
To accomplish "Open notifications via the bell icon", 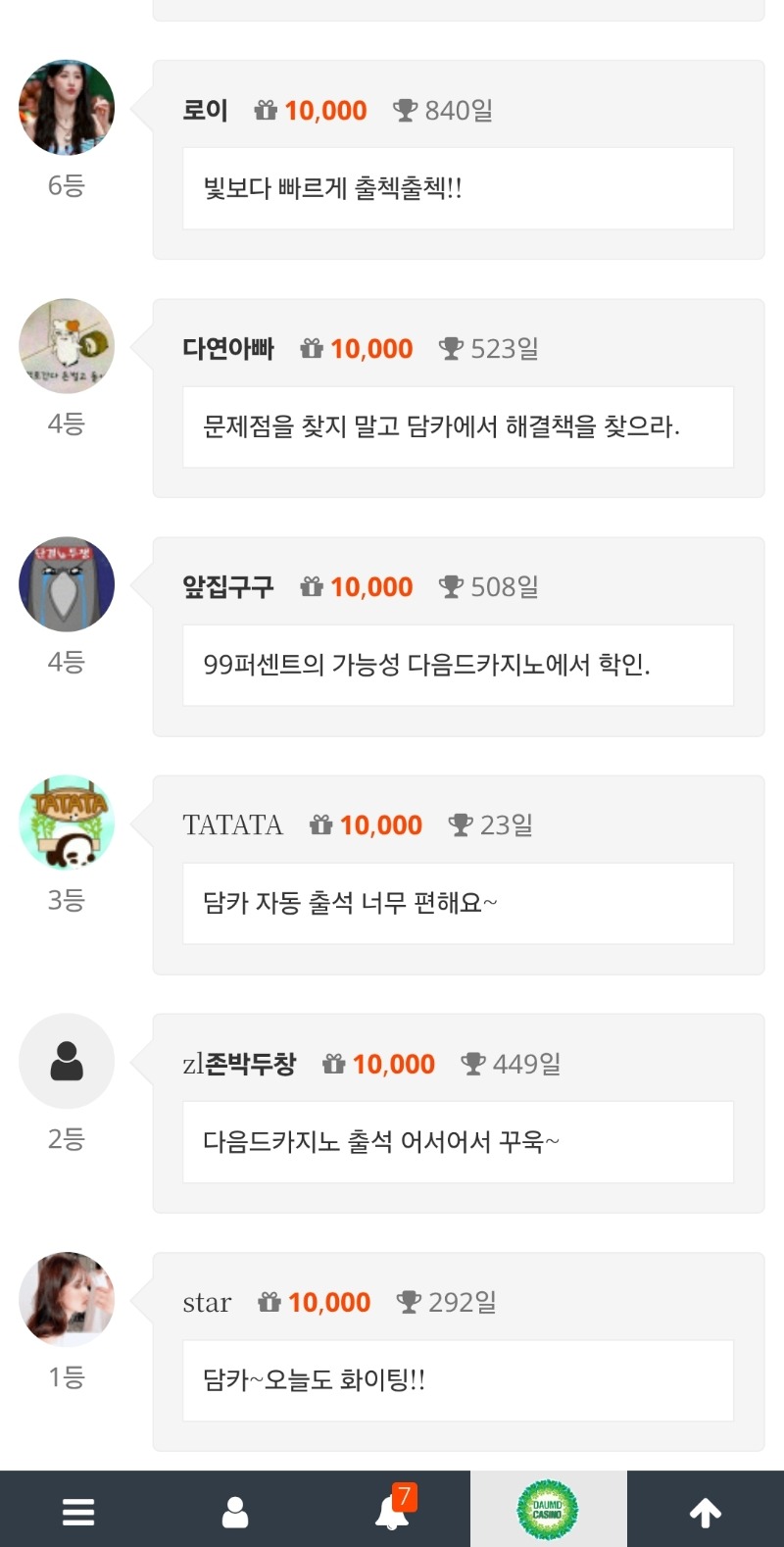I will coord(391,1515).
